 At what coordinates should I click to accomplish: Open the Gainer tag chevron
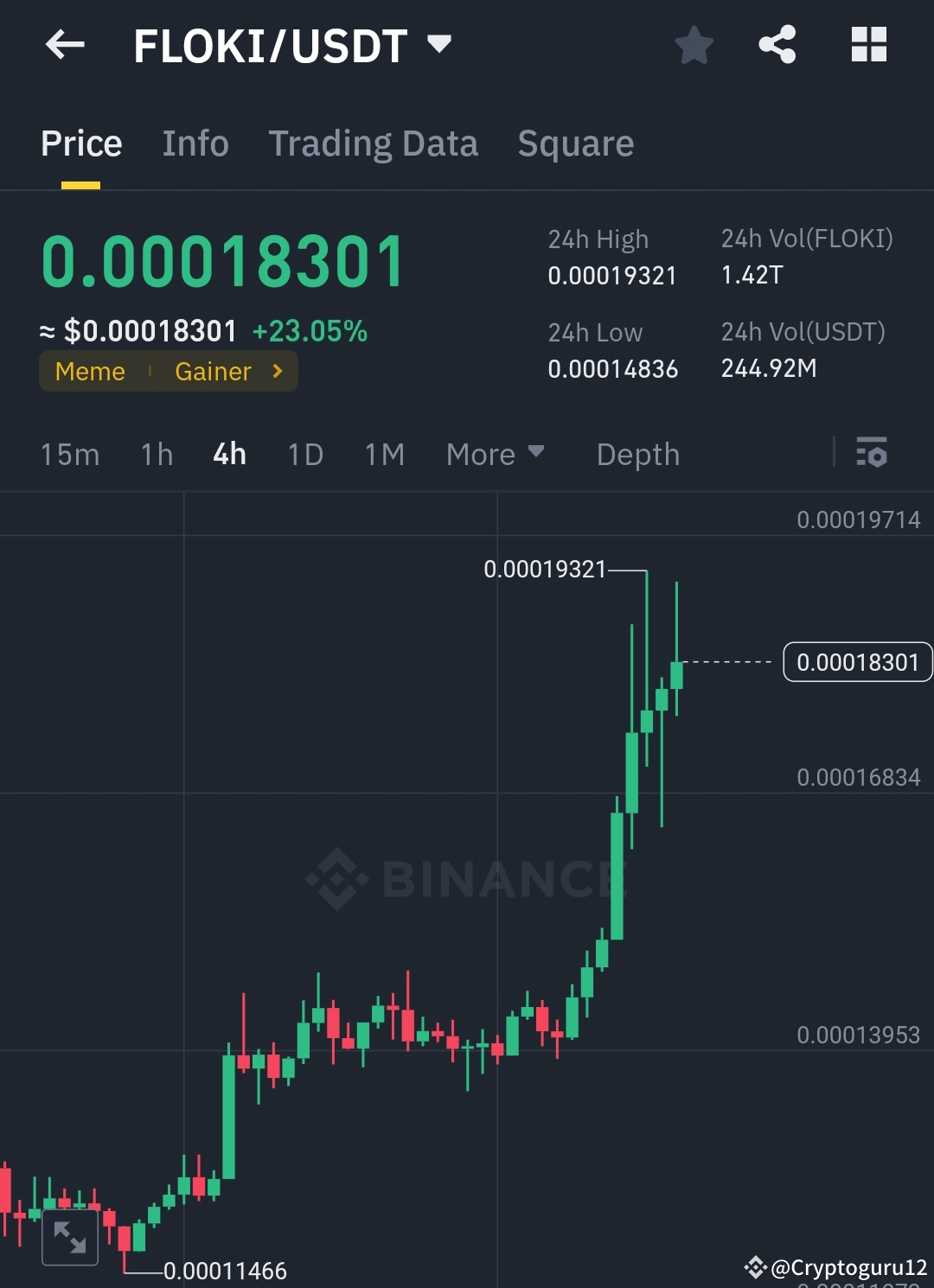tap(277, 371)
